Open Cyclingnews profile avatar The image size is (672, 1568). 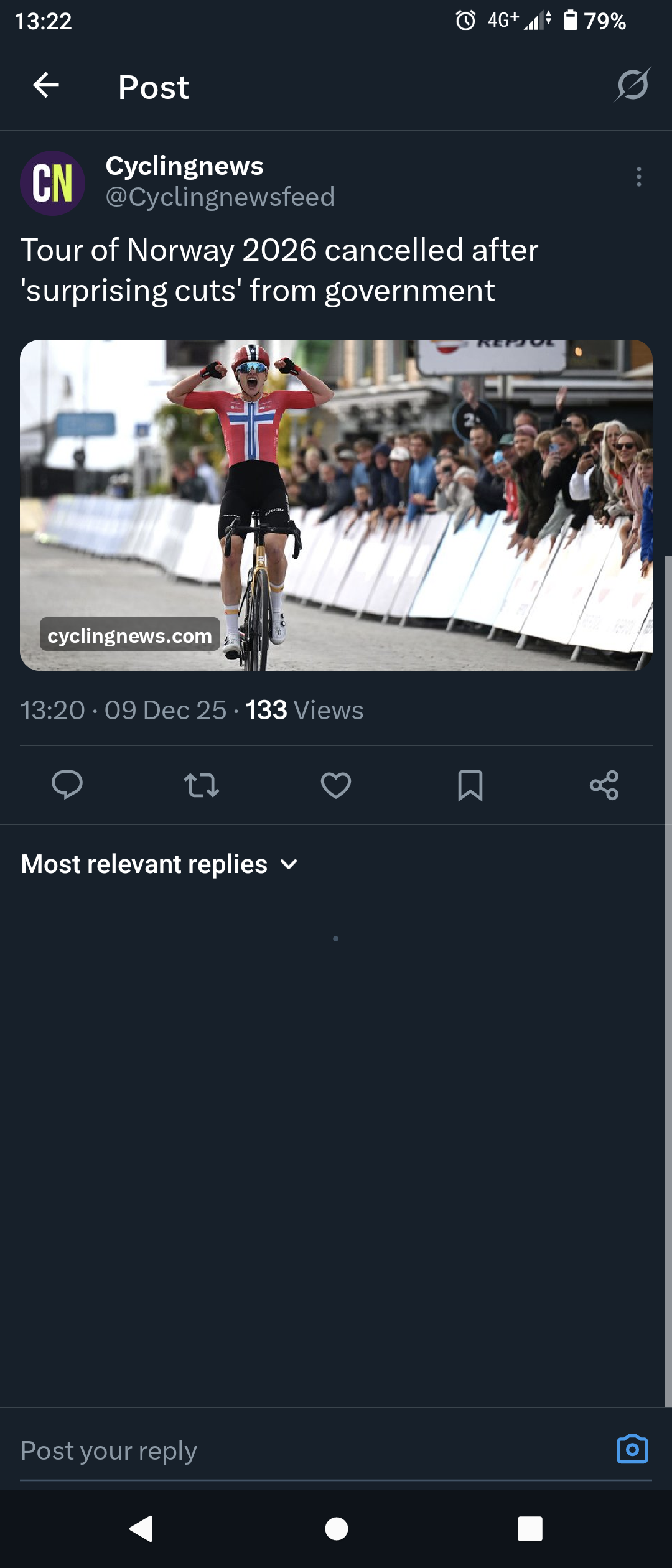point(53,183)
